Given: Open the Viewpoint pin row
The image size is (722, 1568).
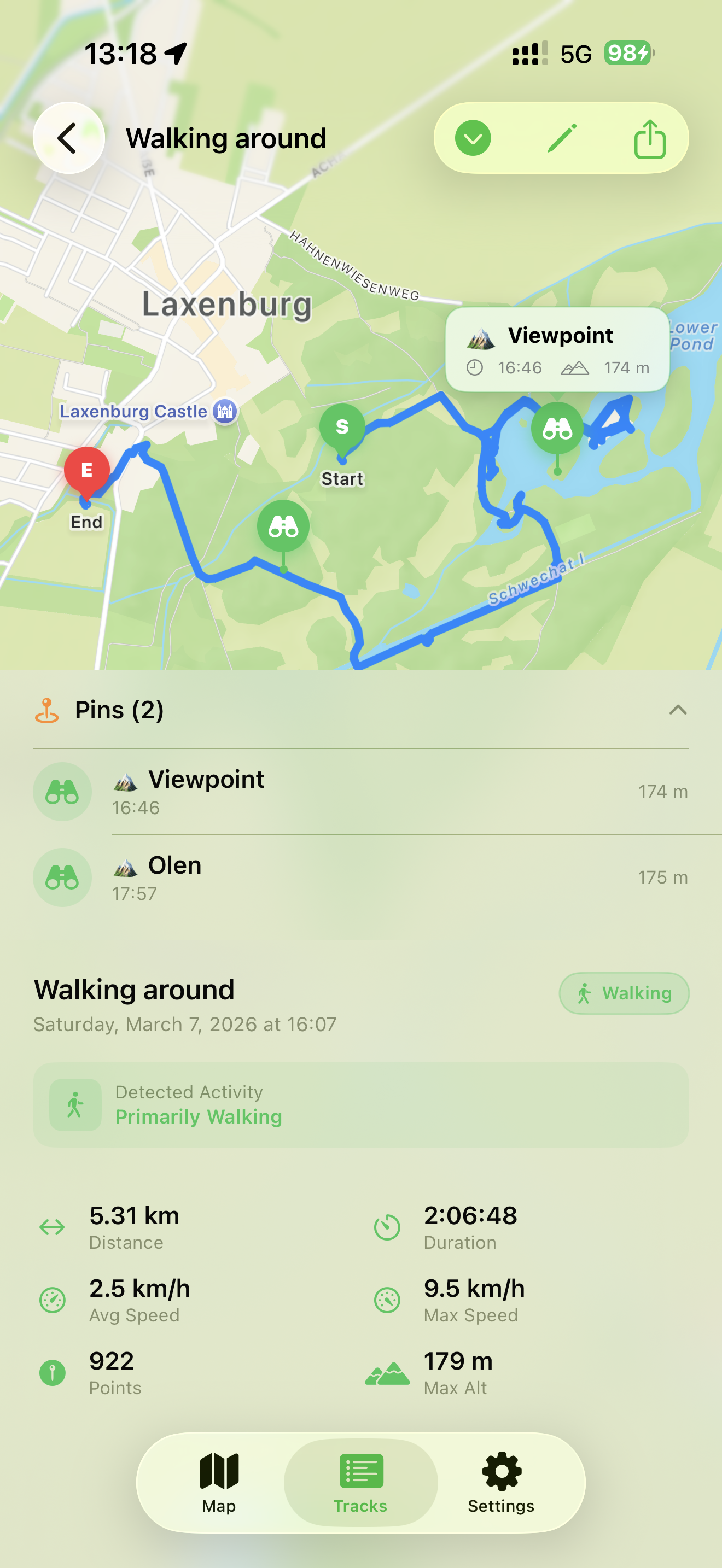Looking at the screenshot, I should (x=360, y=791).
